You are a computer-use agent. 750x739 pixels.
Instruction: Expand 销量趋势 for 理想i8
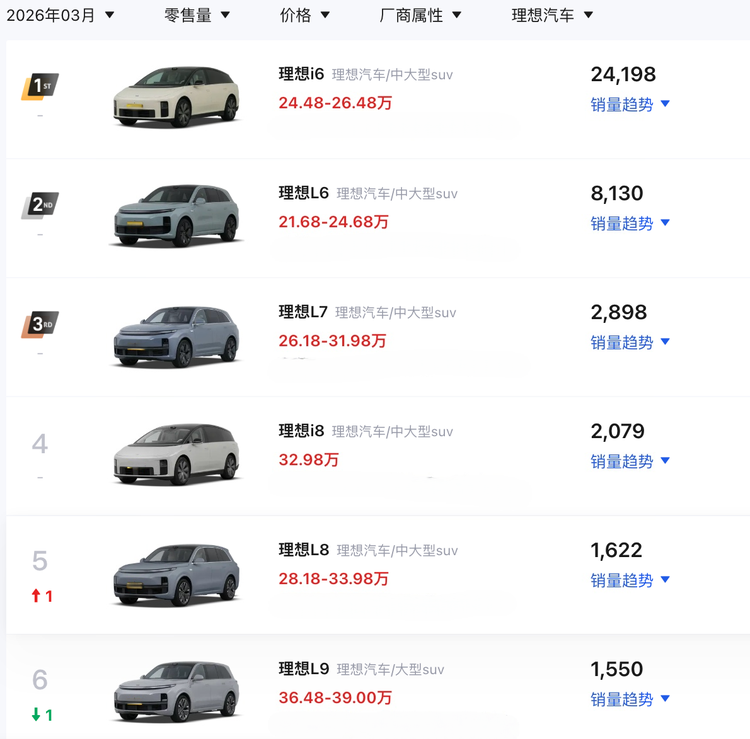tap(630, 461)
